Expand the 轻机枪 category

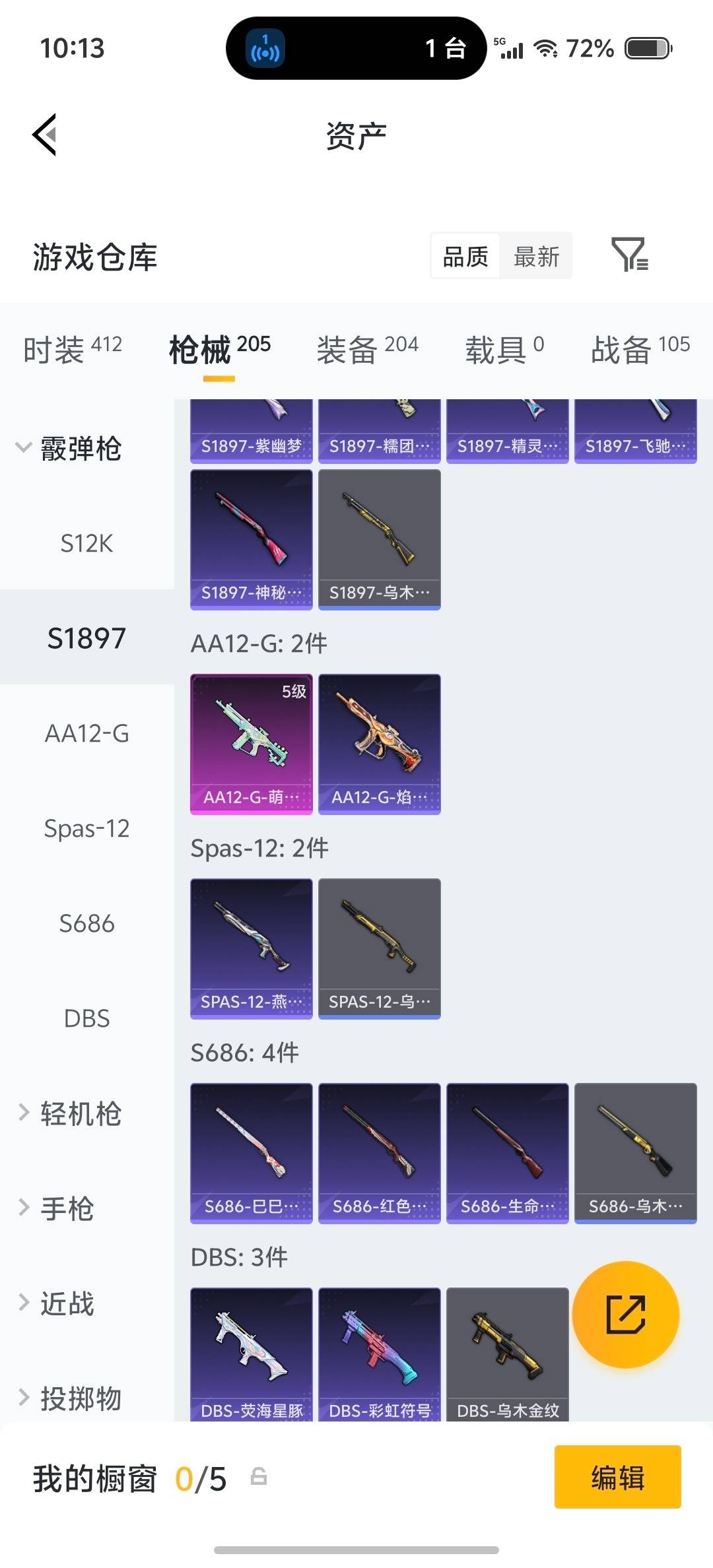click(69, 1113)
